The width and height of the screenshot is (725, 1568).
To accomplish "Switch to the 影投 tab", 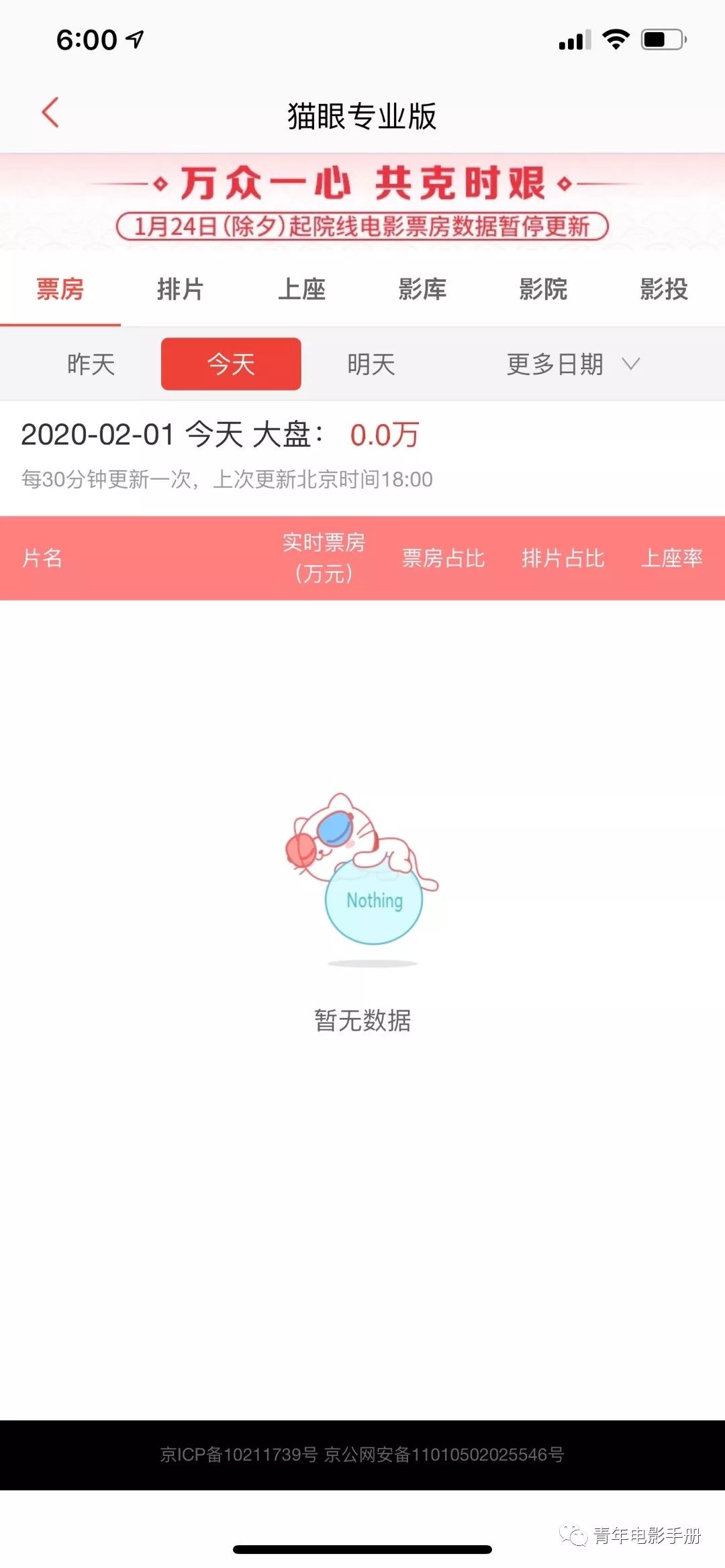I will click(664, 289).
